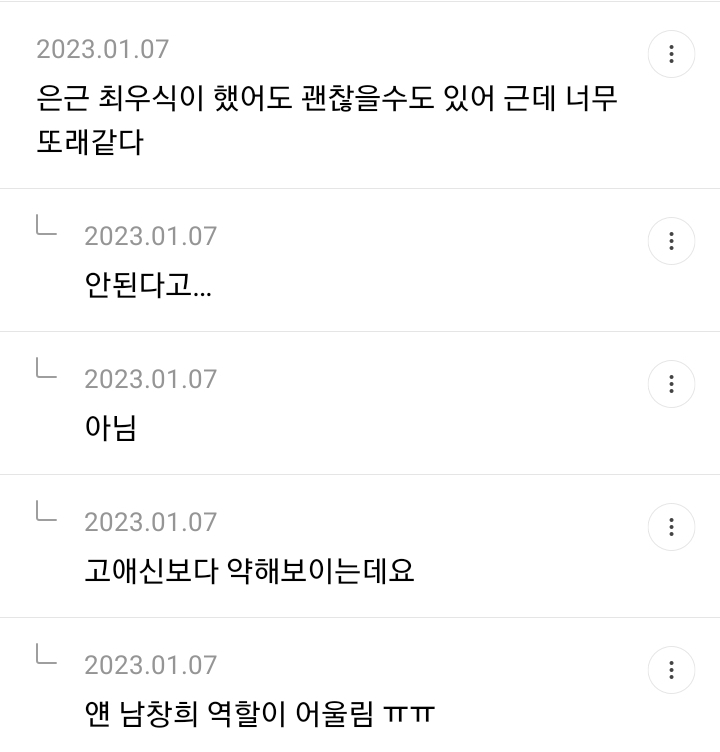Open the options menu for the '아님' reply
The width and height of the screenshot is (720, 752).
(x=671, y=384)
